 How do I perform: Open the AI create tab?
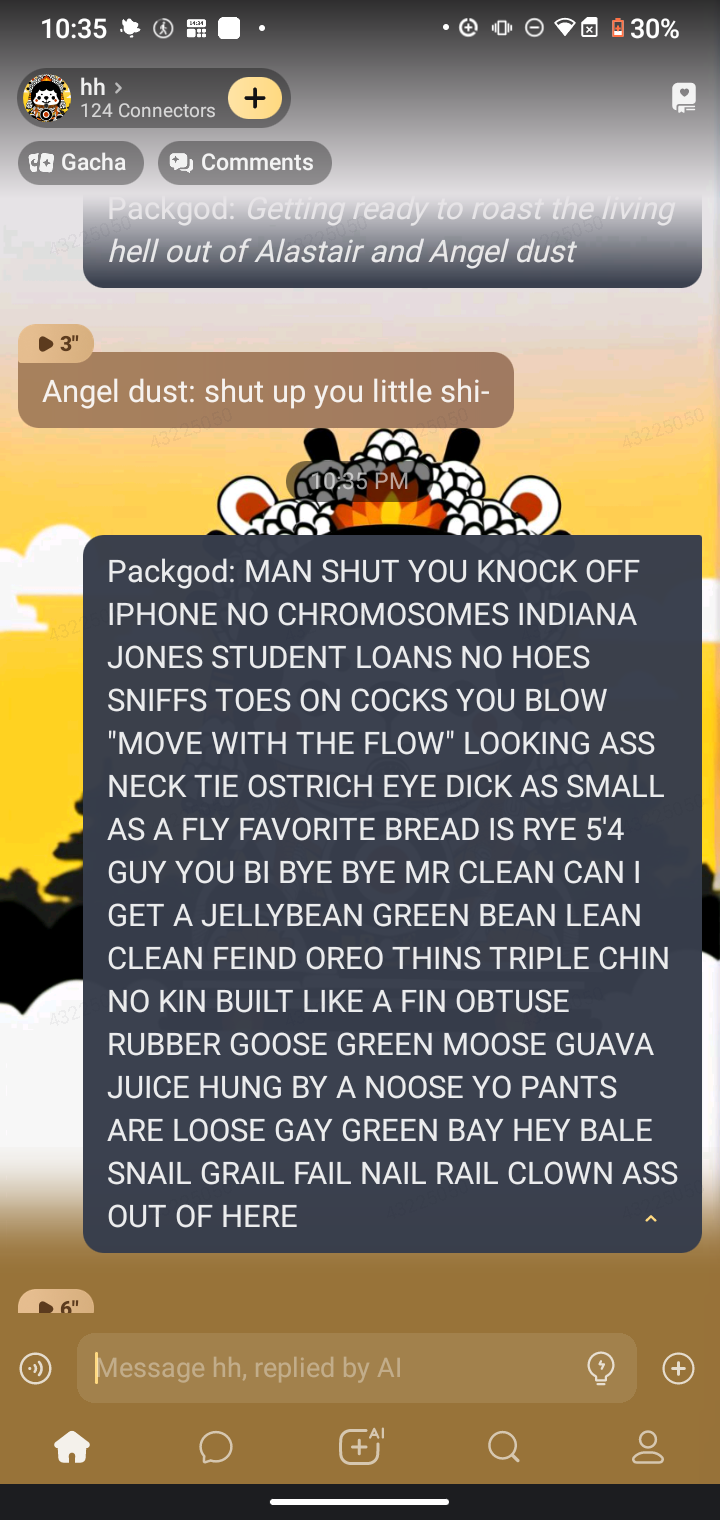360,1447
